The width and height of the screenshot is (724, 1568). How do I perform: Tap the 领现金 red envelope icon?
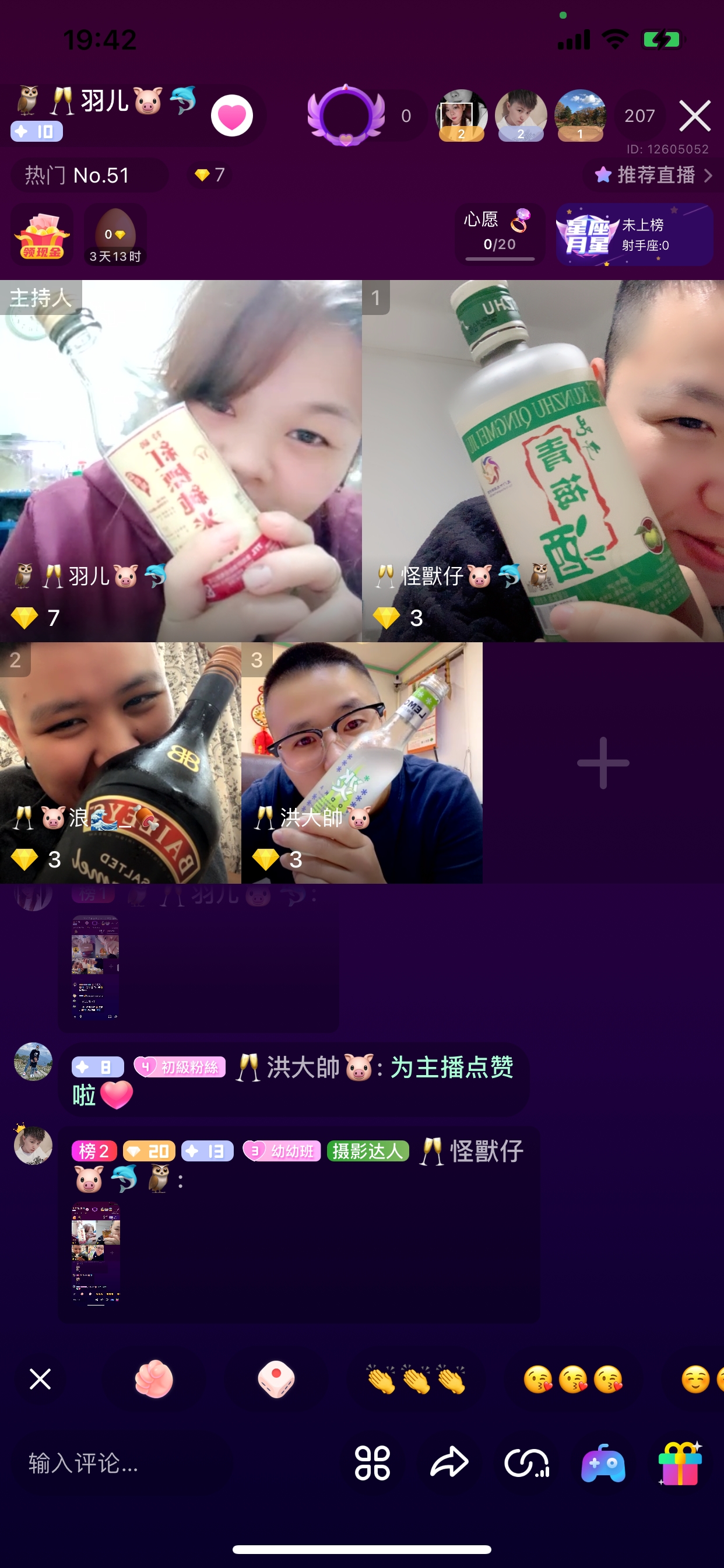click(x=42, y=236)
